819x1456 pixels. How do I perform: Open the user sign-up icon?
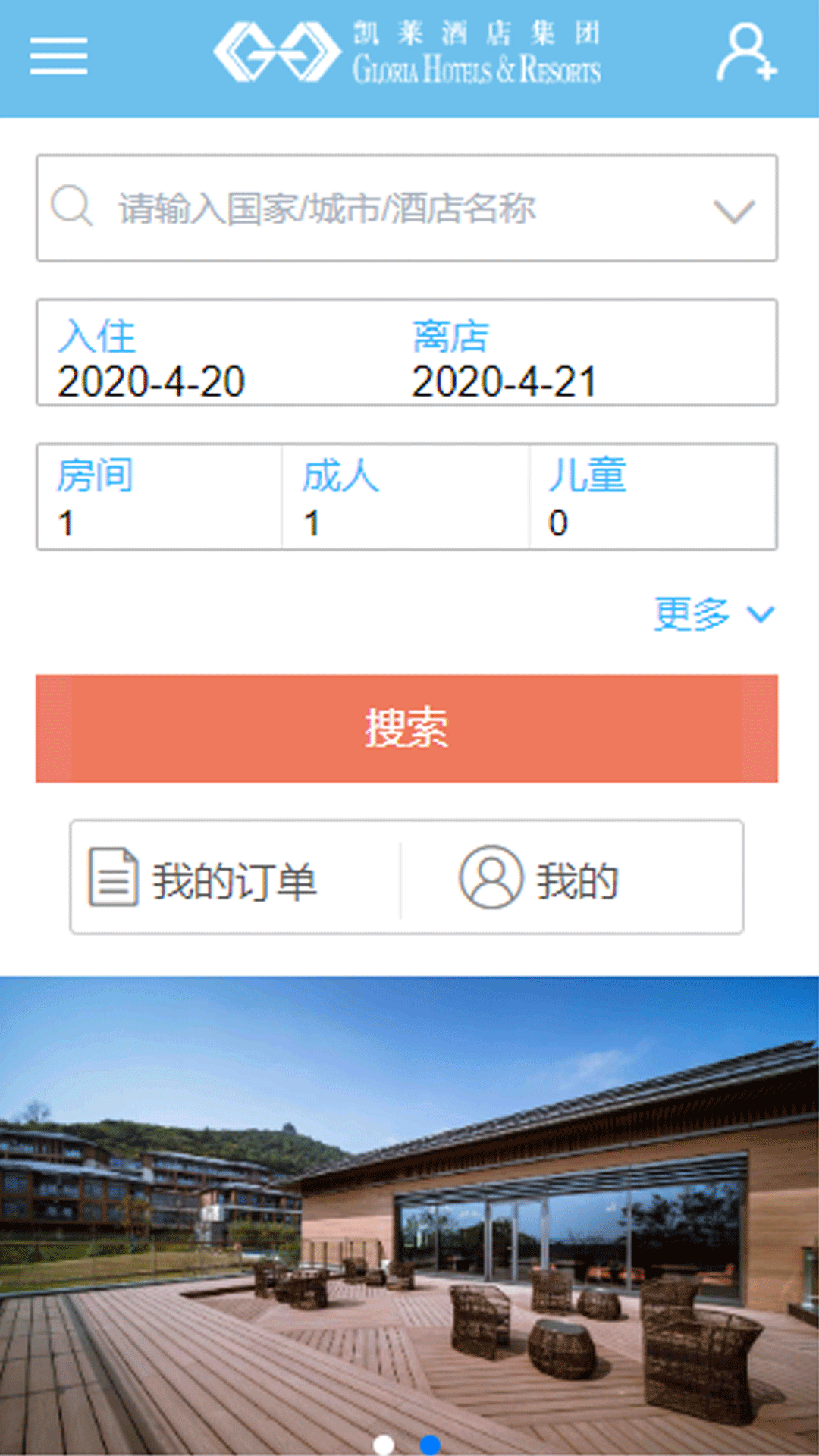point(747,52)
